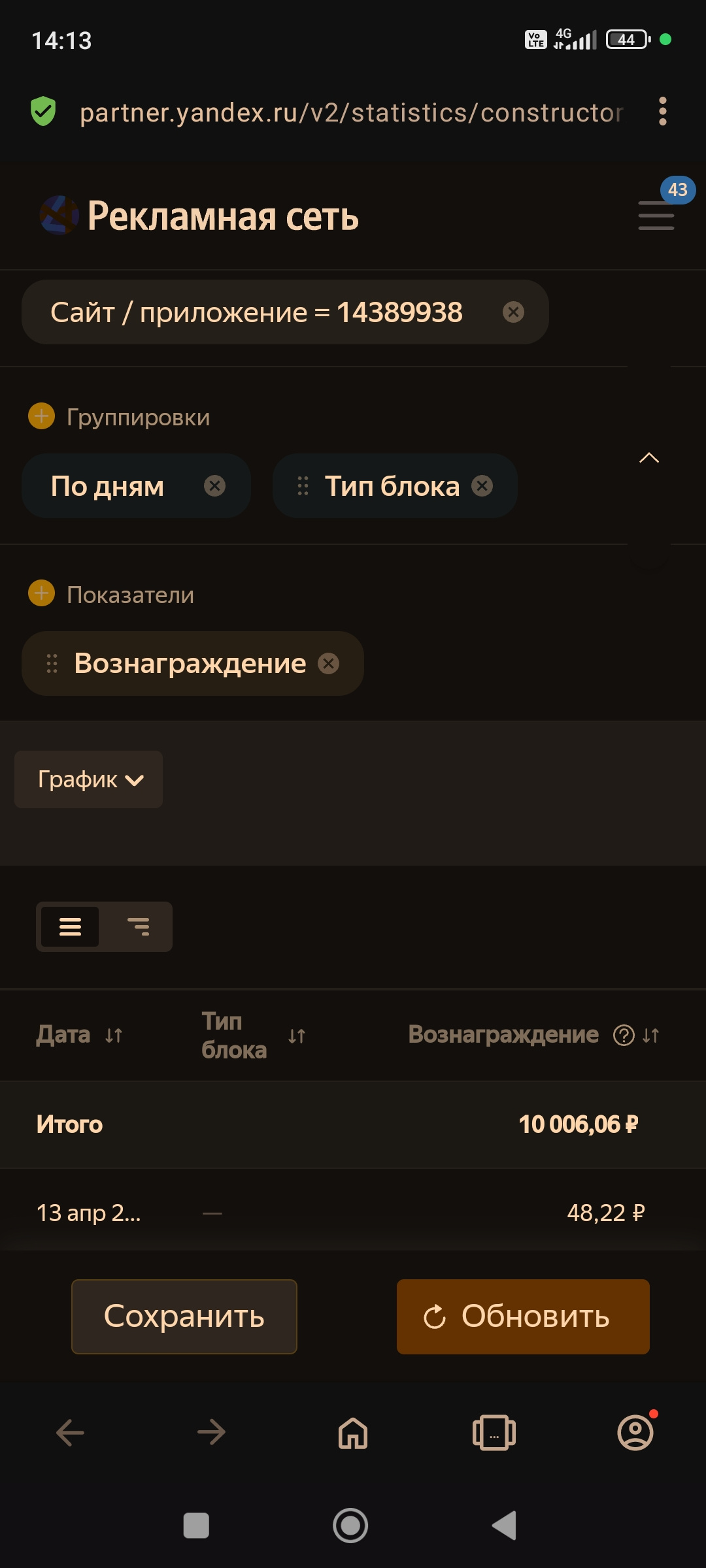Switch to flat table view
Viewport: 706px width, 1568px height.
point(70,926)
